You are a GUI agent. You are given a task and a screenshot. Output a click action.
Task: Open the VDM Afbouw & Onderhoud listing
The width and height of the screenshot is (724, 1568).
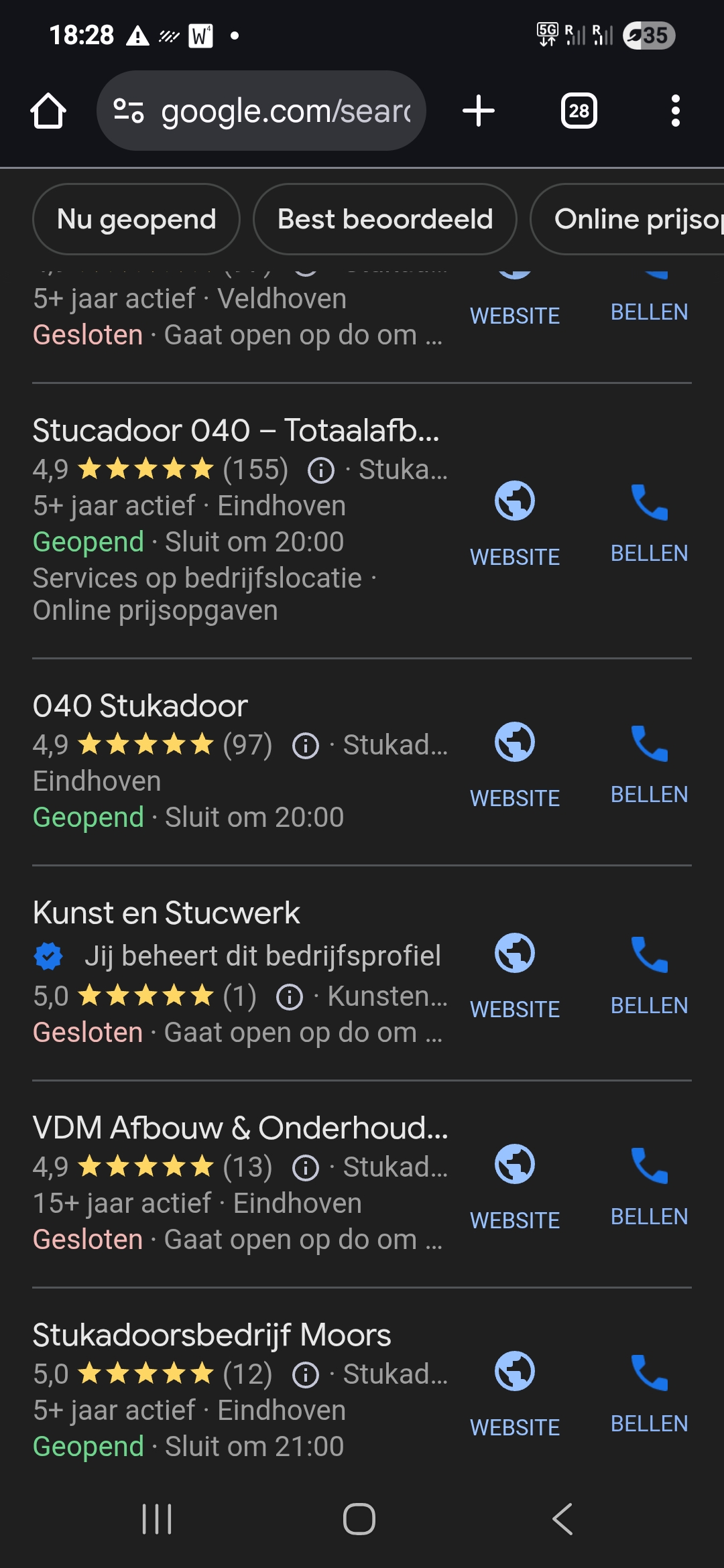240,1128
